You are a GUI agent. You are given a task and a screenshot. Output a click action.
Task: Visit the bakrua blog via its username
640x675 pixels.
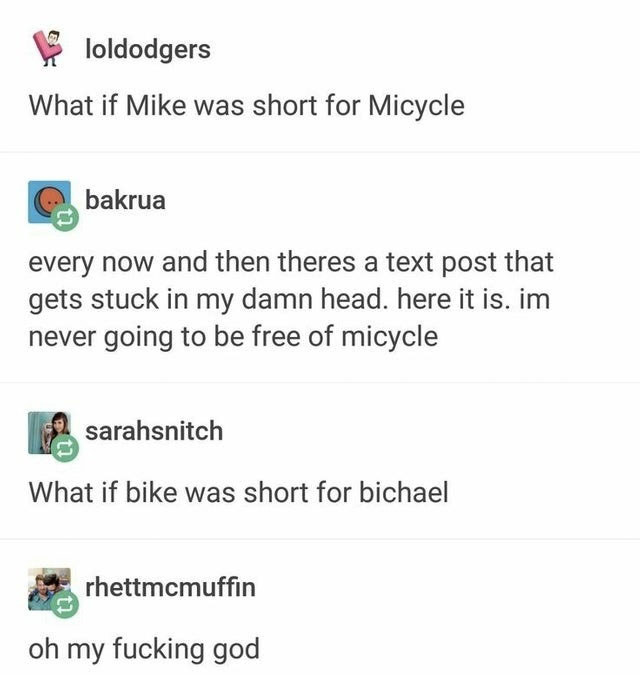125,200
